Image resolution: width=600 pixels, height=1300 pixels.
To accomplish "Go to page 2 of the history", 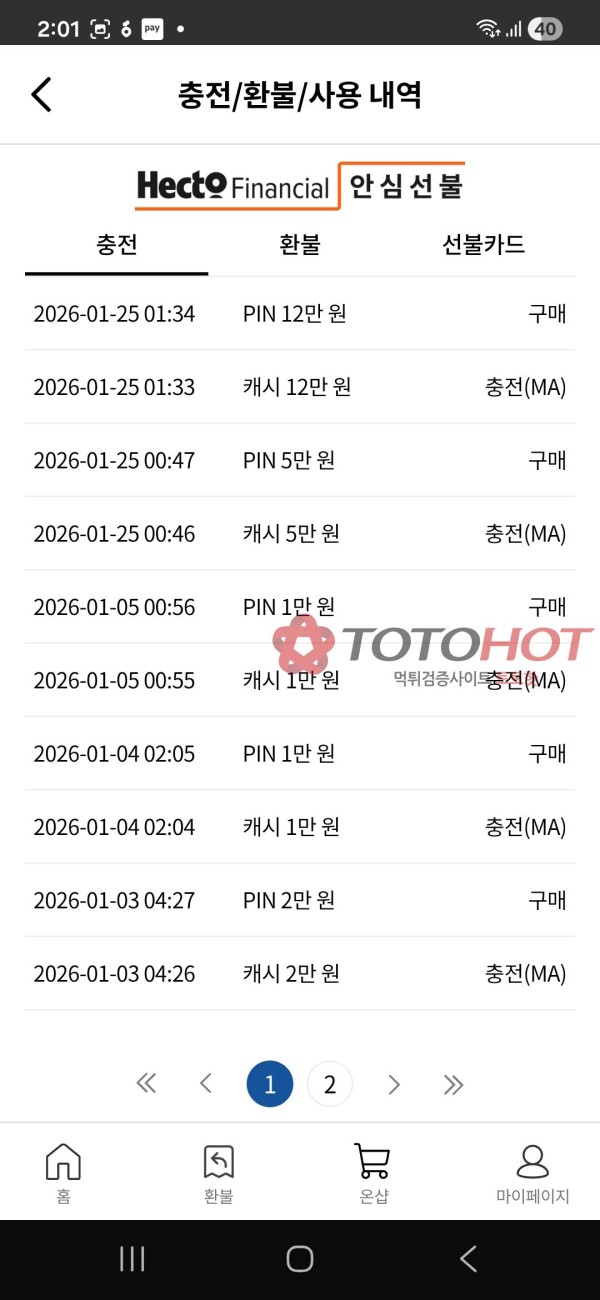I will click(x=330, y=1084).
